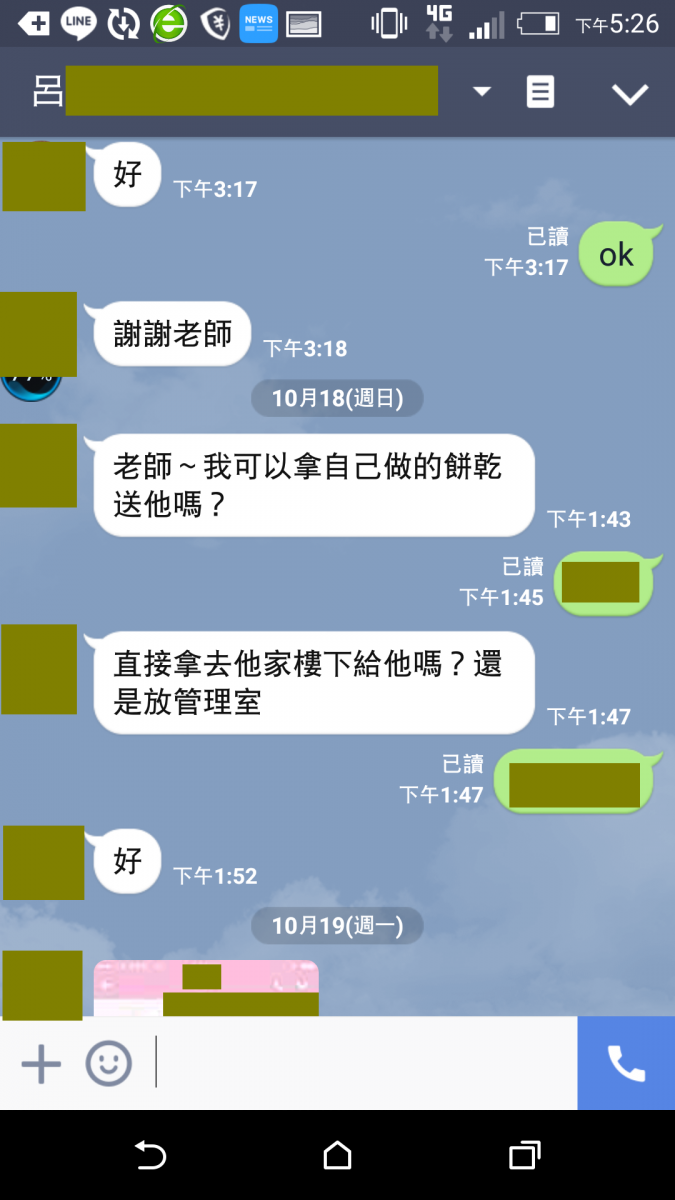Expand the chat options chevron menu
This screenshot has height=1200, width=675.
click(x=630, y=94)
